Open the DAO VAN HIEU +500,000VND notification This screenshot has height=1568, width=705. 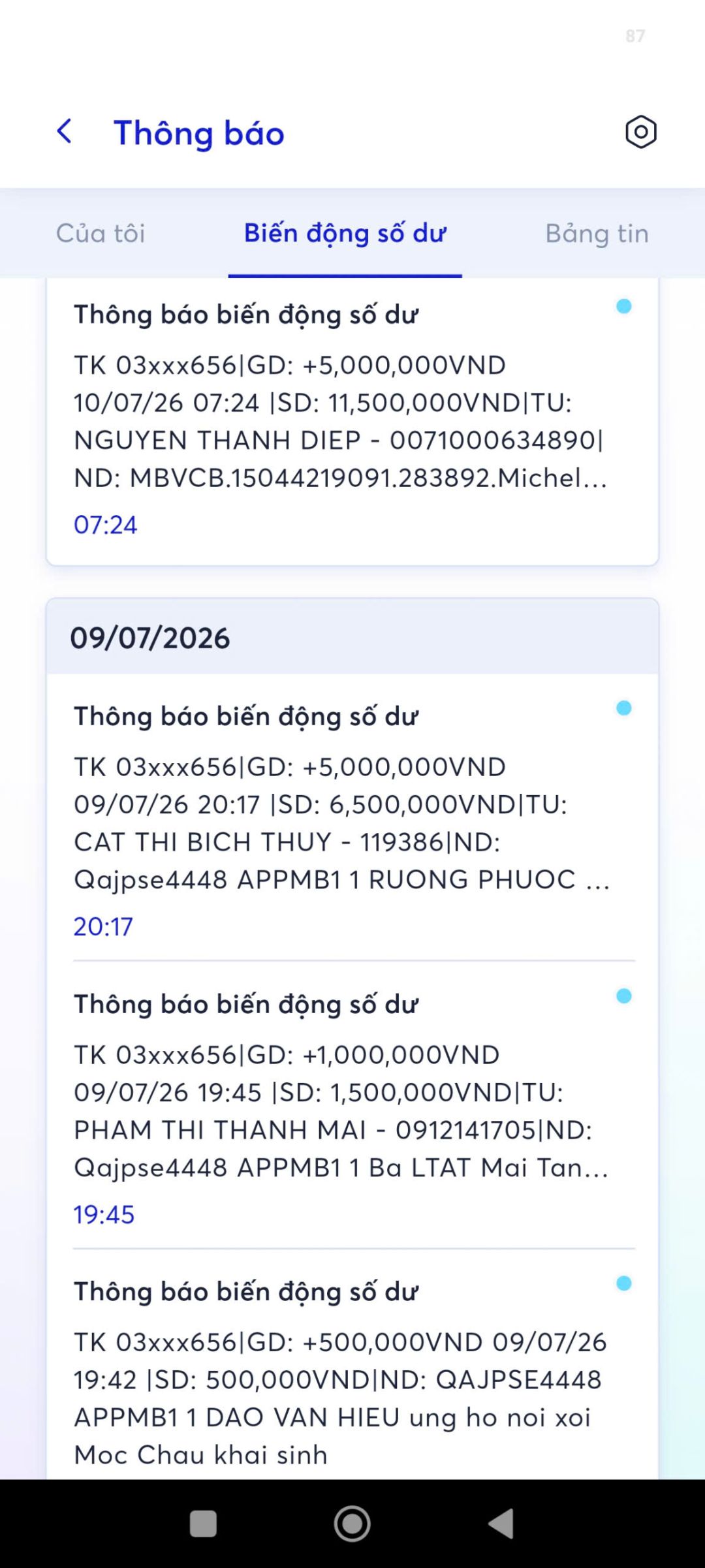click(x=352, y=1366)
